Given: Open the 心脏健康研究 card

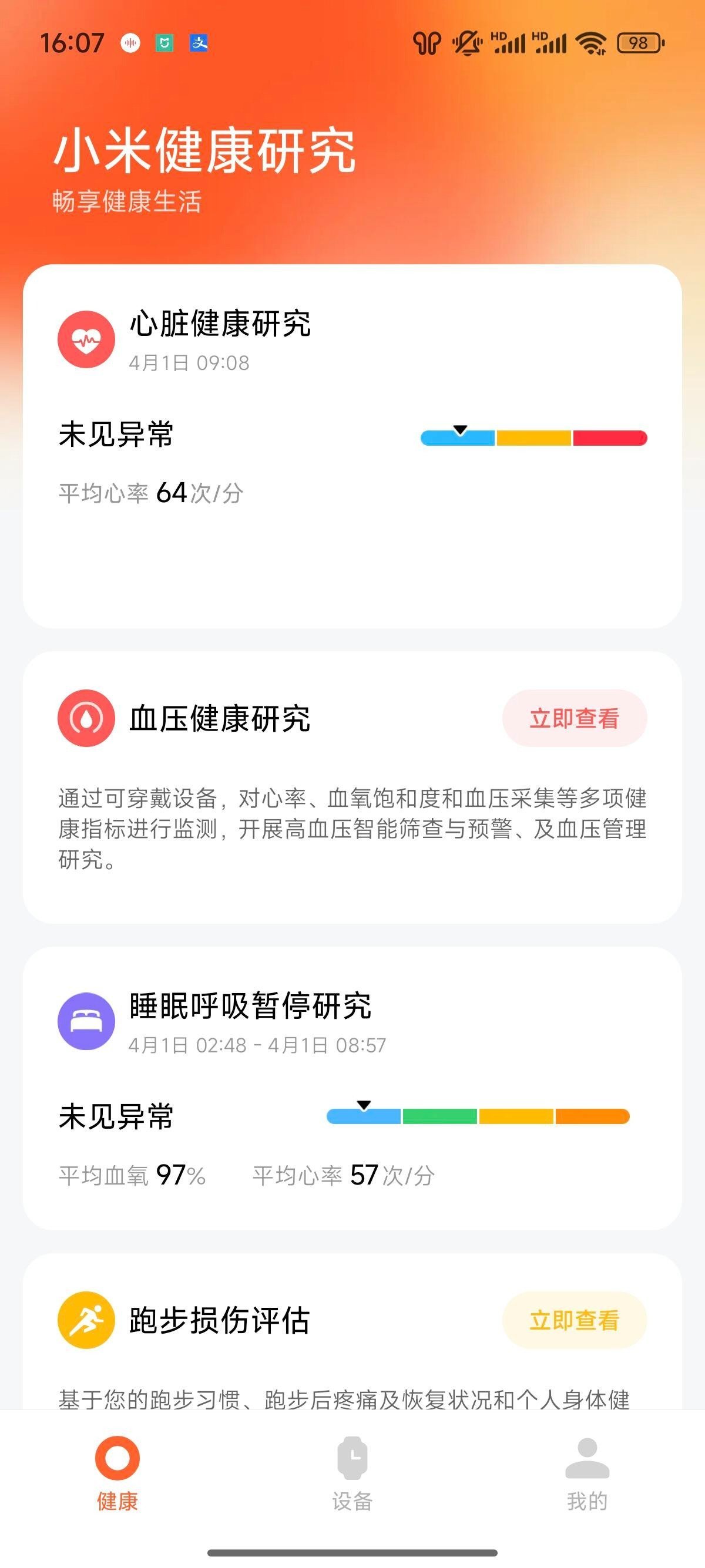Looking at the screenshot, I should coord(352,446).
